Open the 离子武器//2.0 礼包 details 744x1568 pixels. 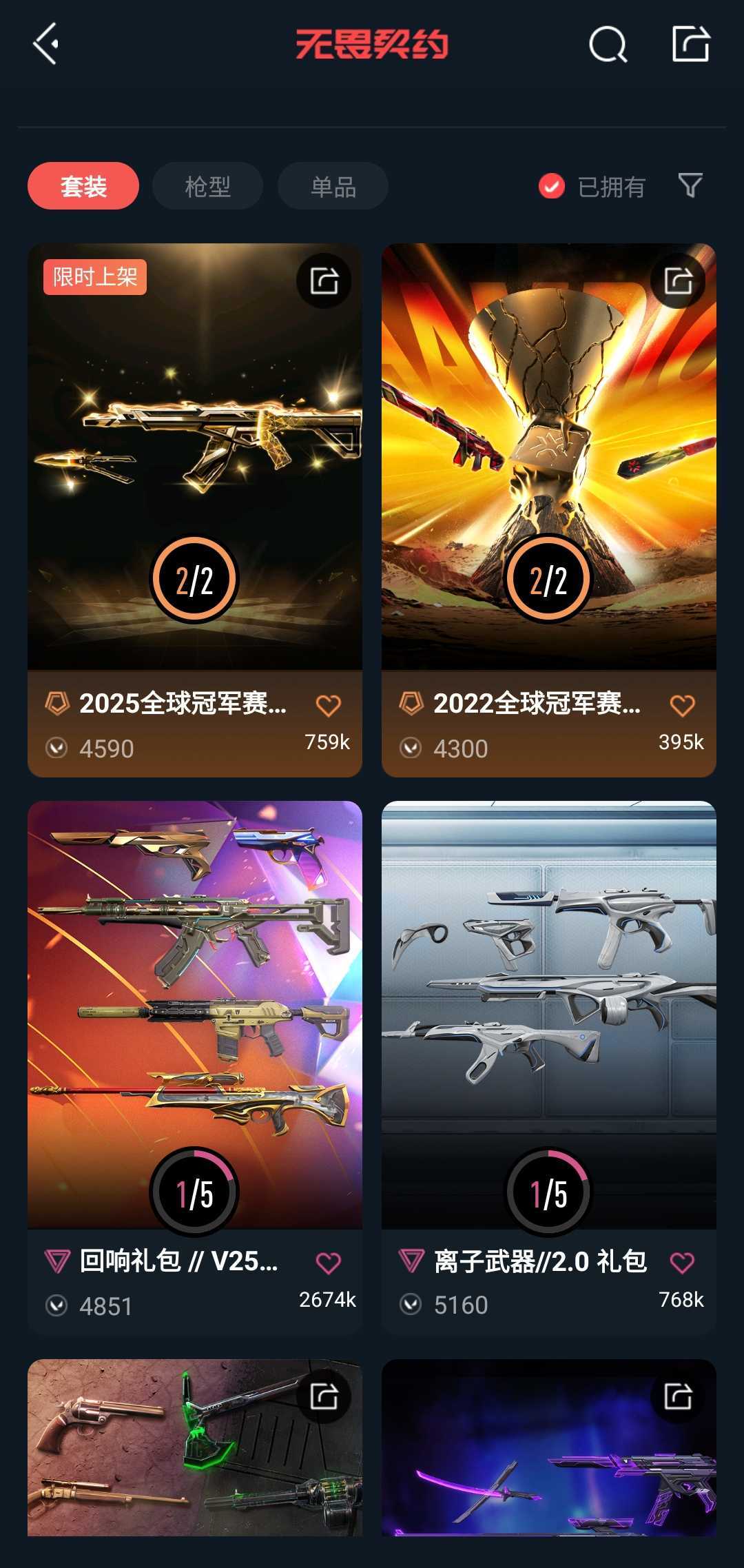pyautogui.click(x=549, y=999)
